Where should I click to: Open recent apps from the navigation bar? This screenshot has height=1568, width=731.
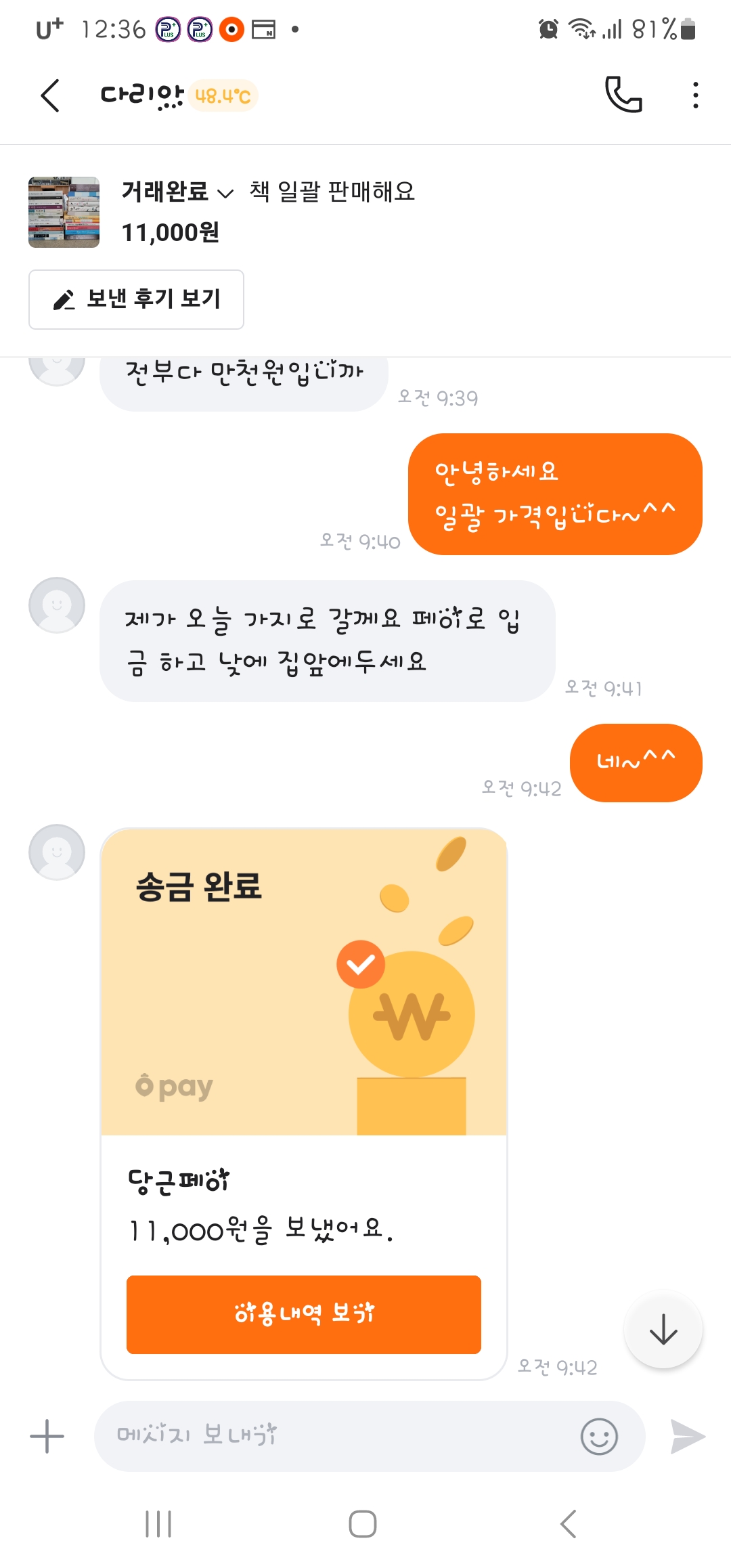pos(158,1524)
